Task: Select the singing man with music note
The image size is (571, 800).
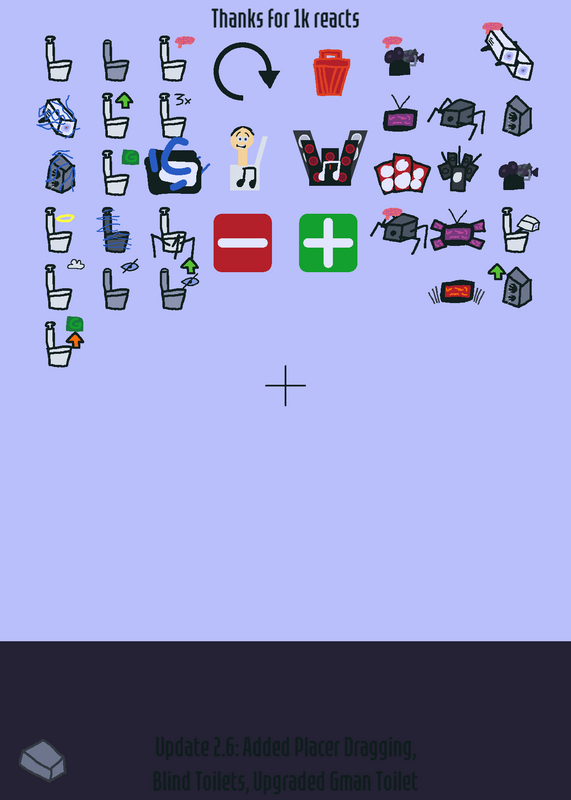Action: (246, 159)
